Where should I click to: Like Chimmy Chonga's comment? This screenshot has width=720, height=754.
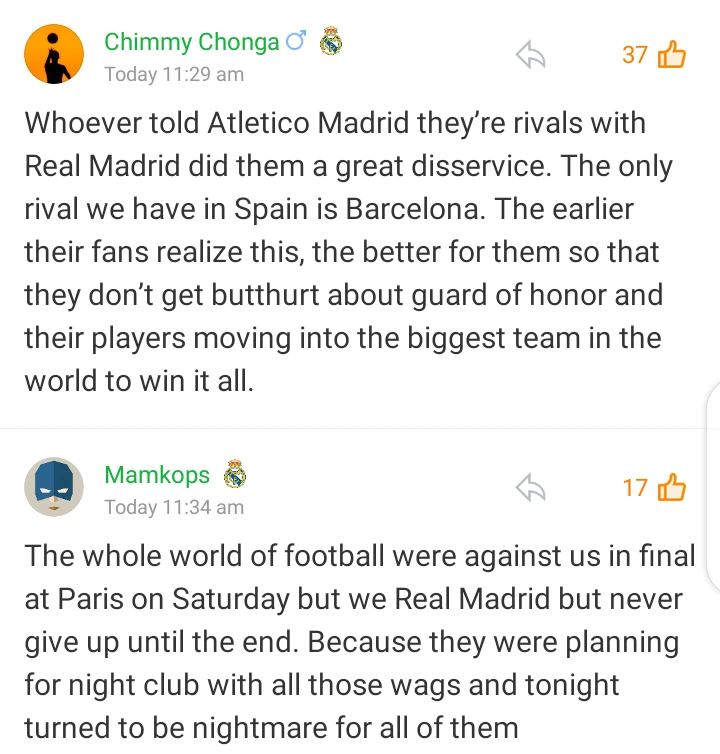pos(671,55)
